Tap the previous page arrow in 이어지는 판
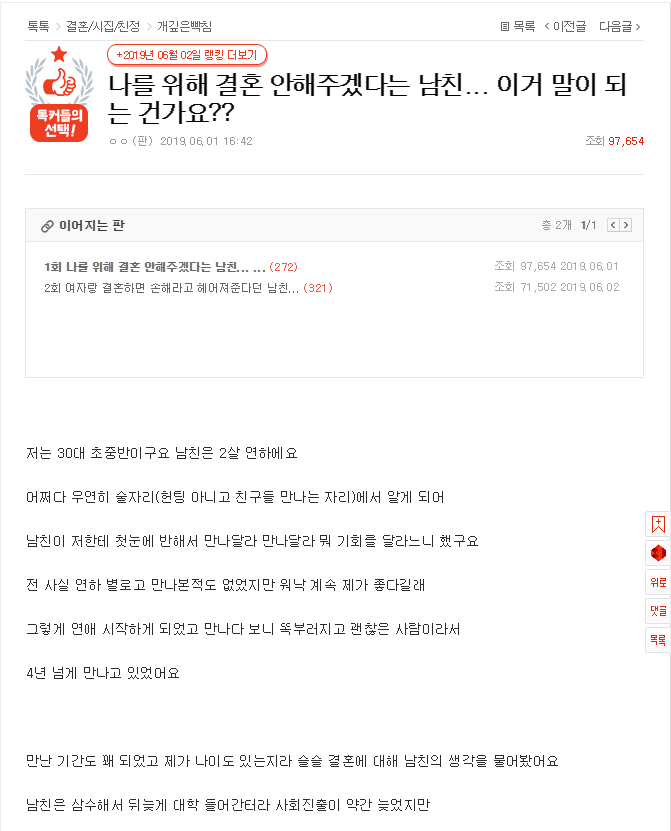The height and width of the screenshot is (831, 671). pos(613,225)
